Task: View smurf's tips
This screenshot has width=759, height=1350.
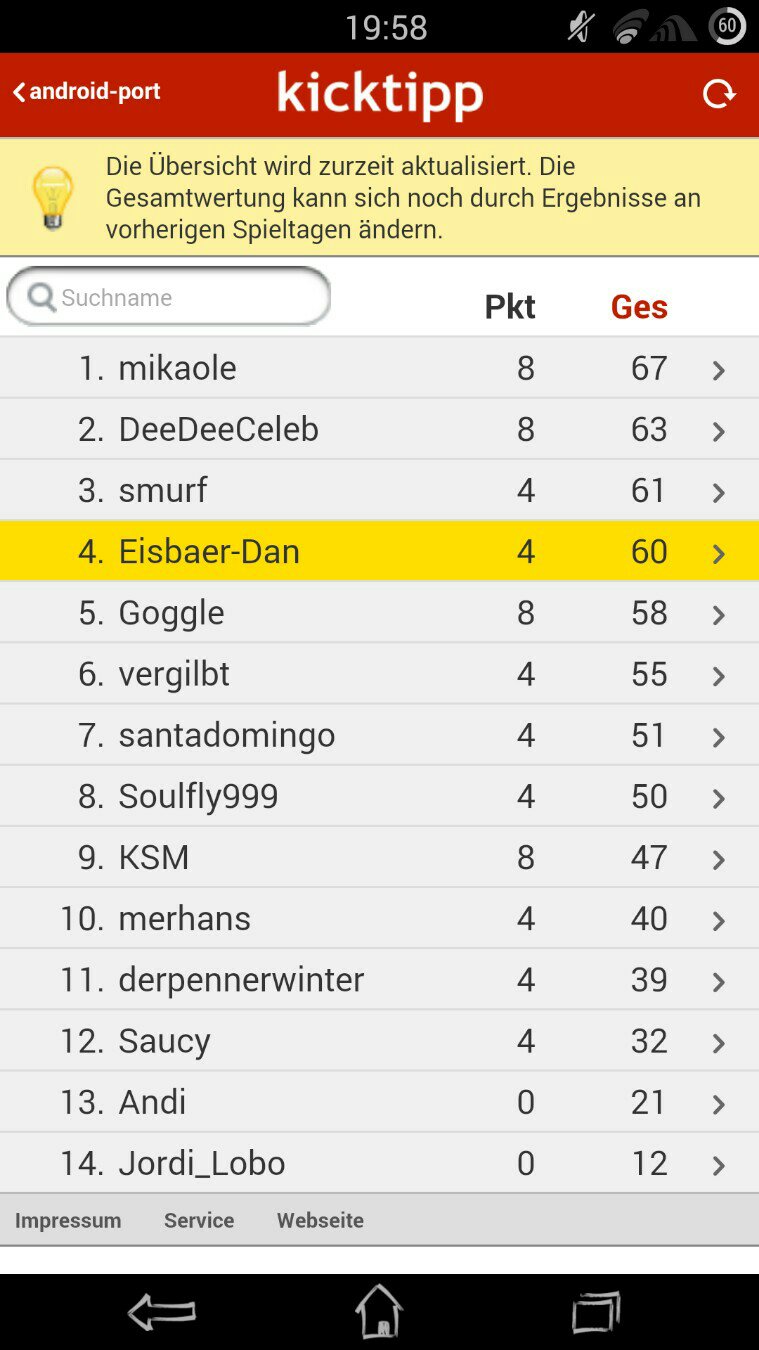Action: point(379,490)
